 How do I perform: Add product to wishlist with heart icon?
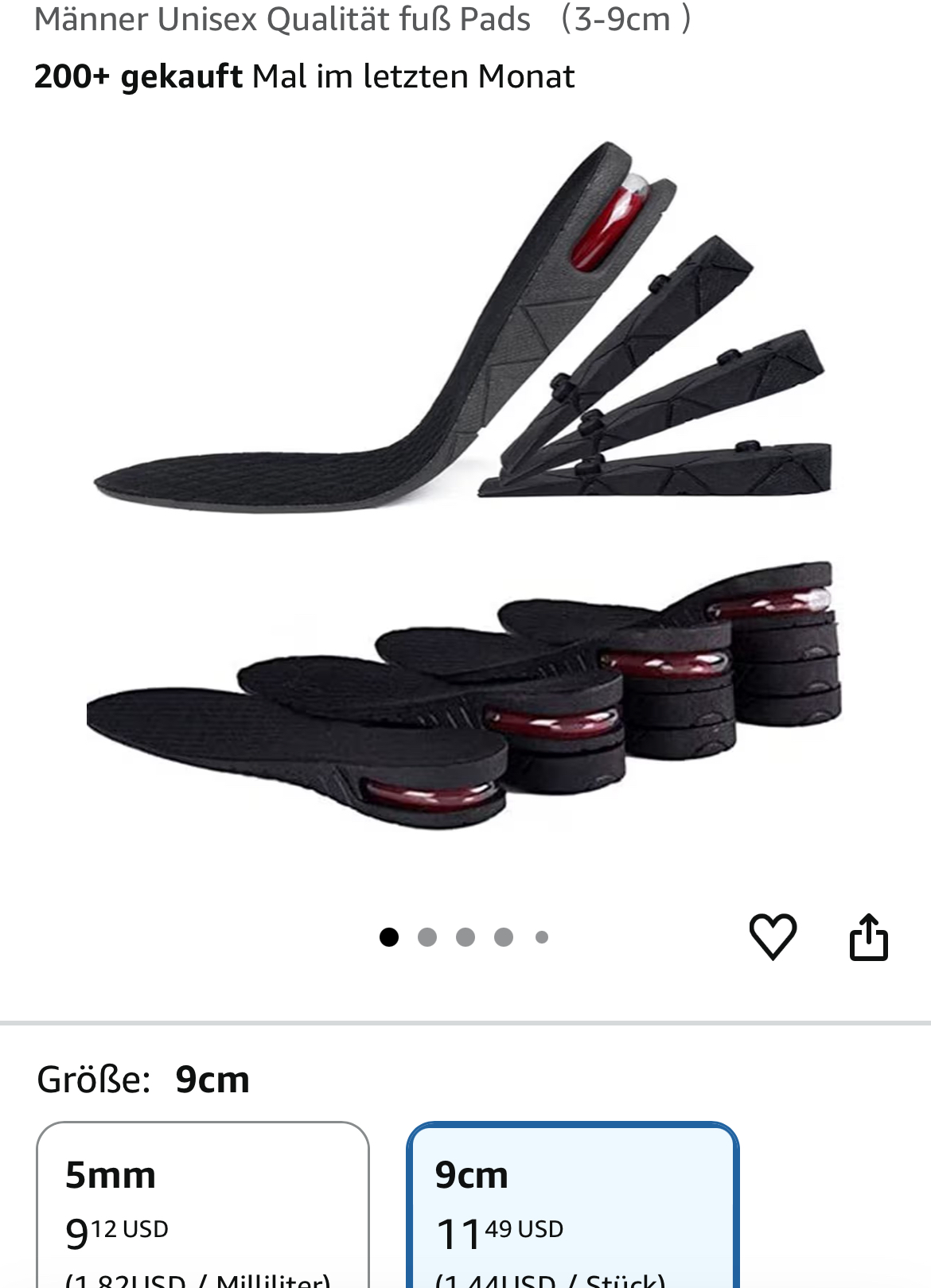tap(773, 936)
